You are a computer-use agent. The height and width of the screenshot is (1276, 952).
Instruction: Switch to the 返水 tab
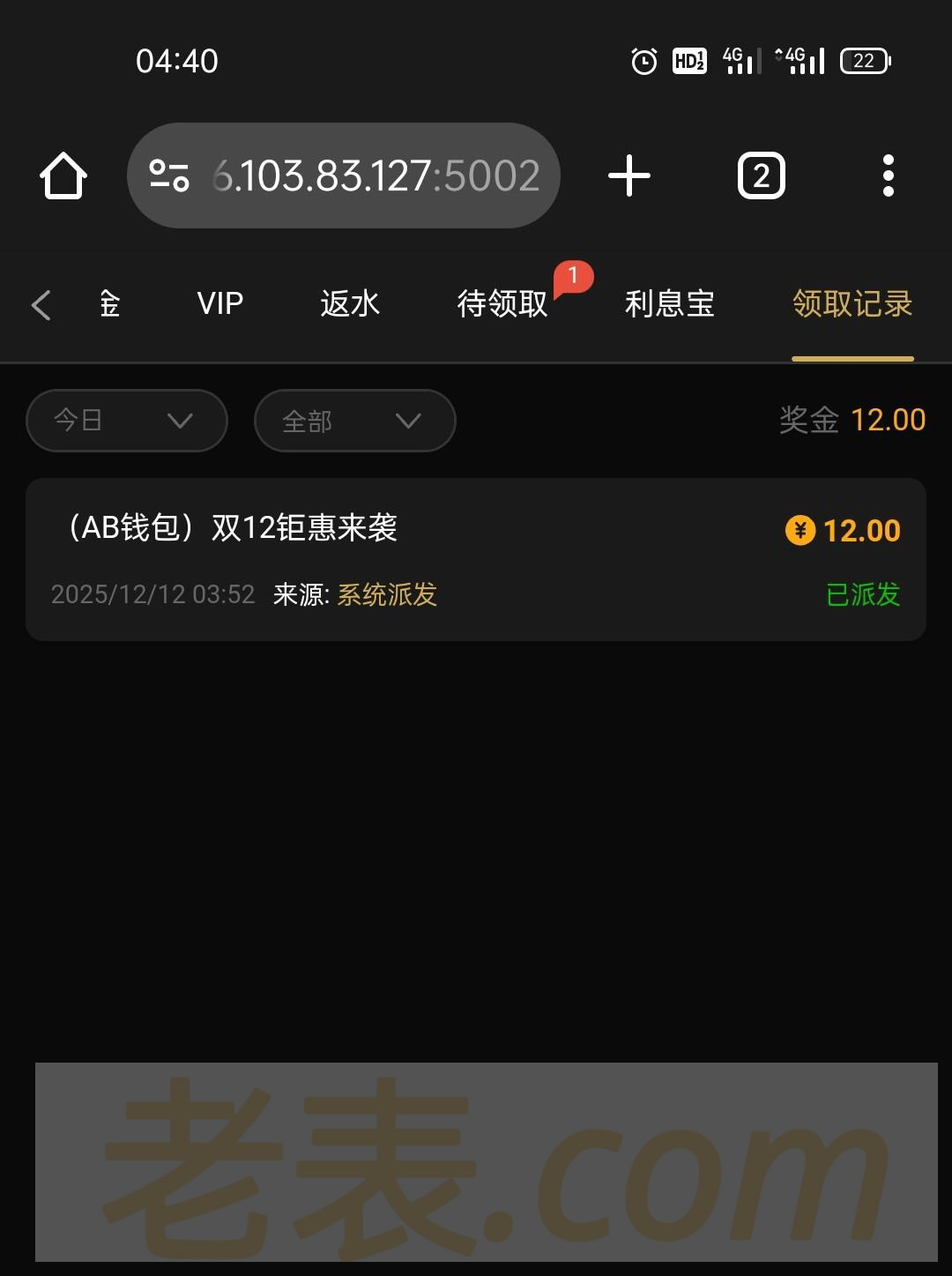click(x=350, y=304)
